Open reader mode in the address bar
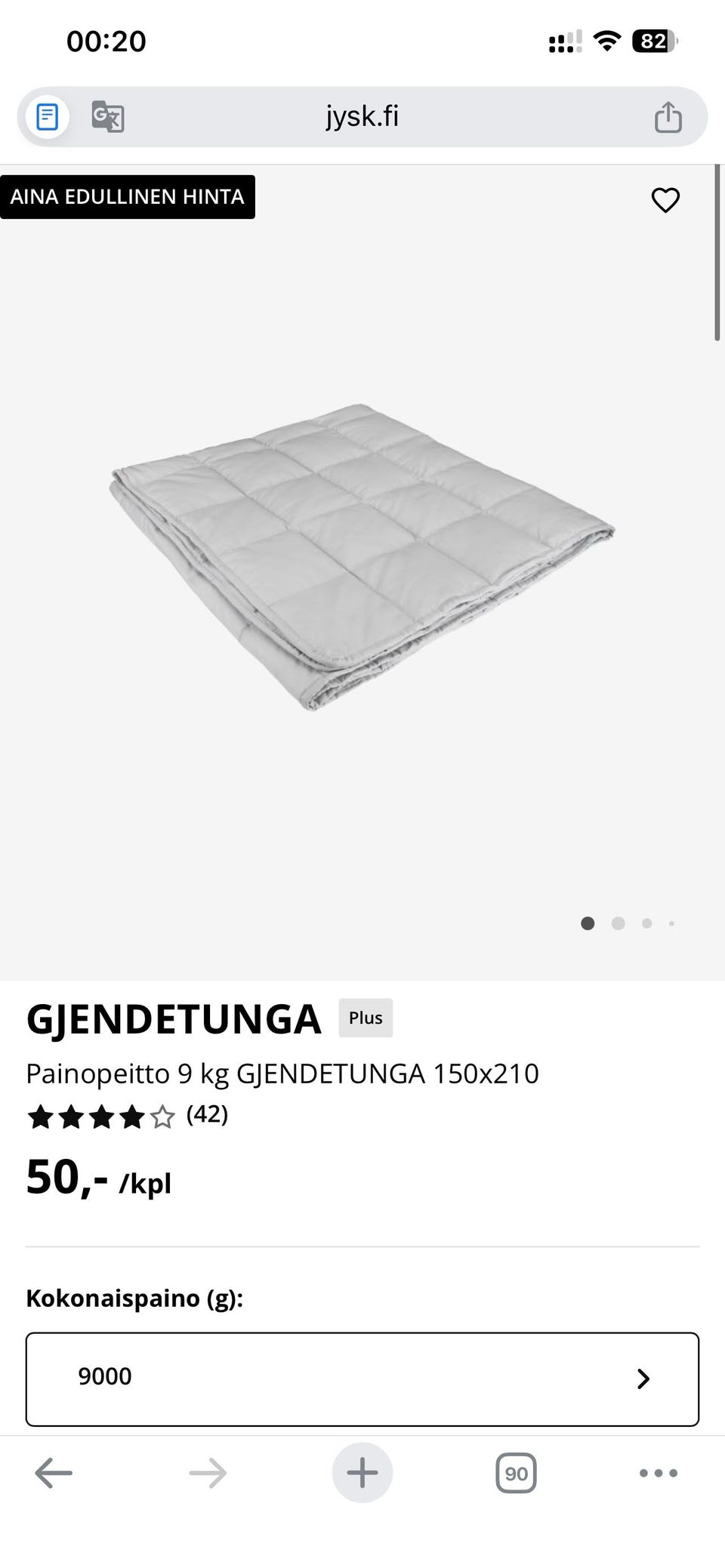 [x=47, y=117]
